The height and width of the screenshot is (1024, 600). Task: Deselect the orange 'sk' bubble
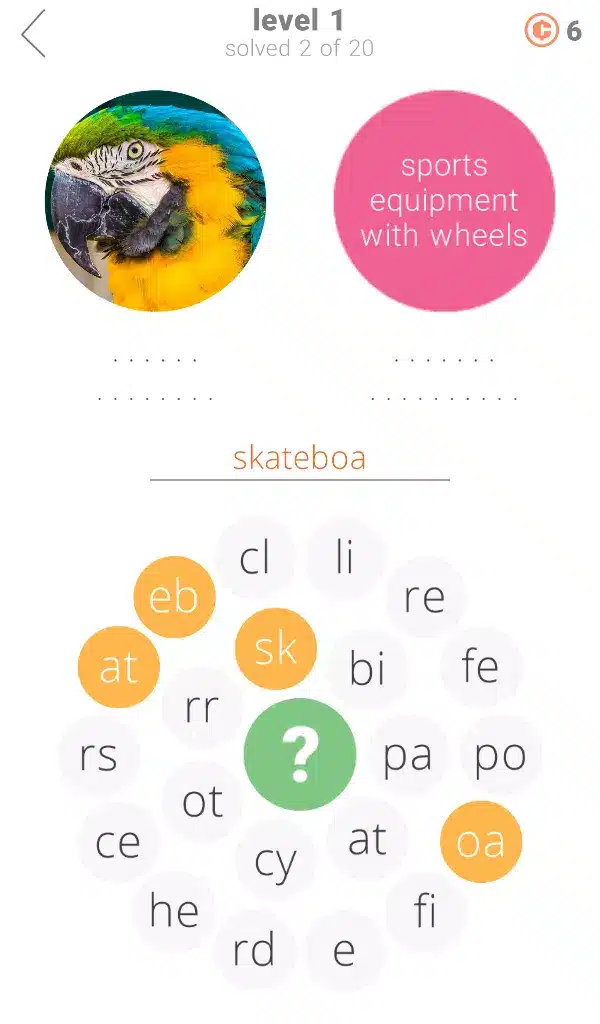coord(276,648)
